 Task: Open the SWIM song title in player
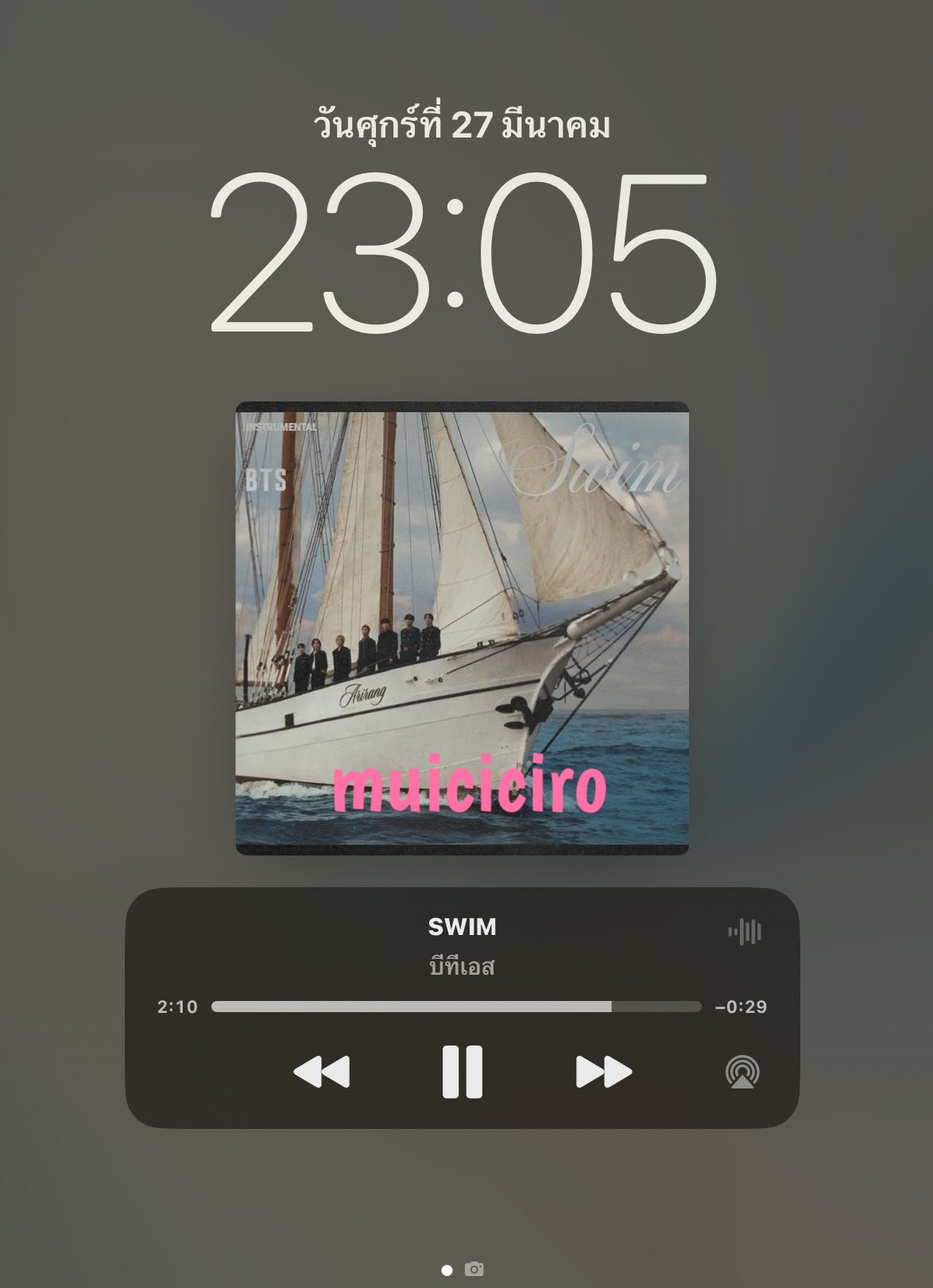pyautogui.click(x=462, y=927)
